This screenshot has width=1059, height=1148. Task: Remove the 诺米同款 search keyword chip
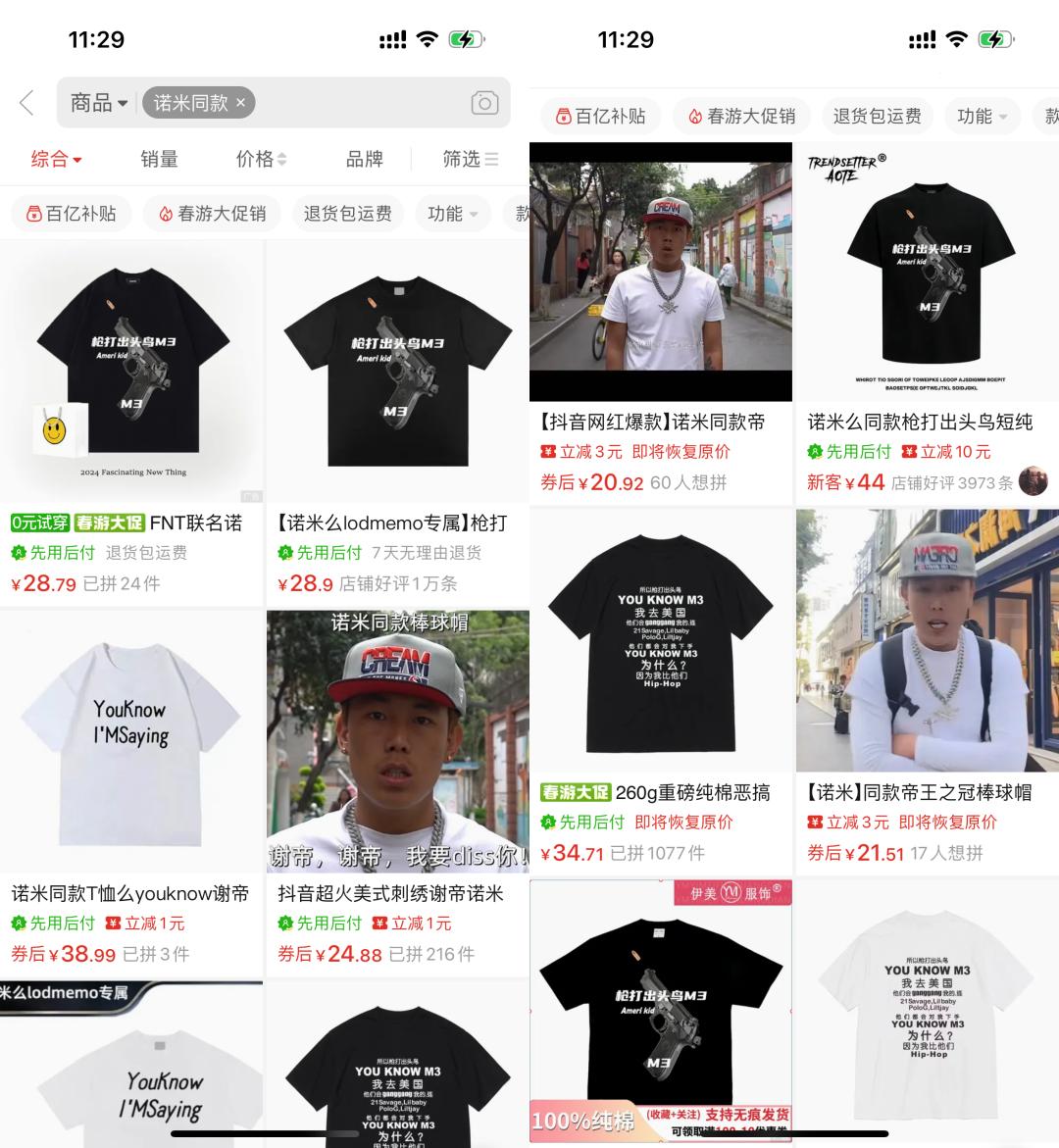pos(240,103)
